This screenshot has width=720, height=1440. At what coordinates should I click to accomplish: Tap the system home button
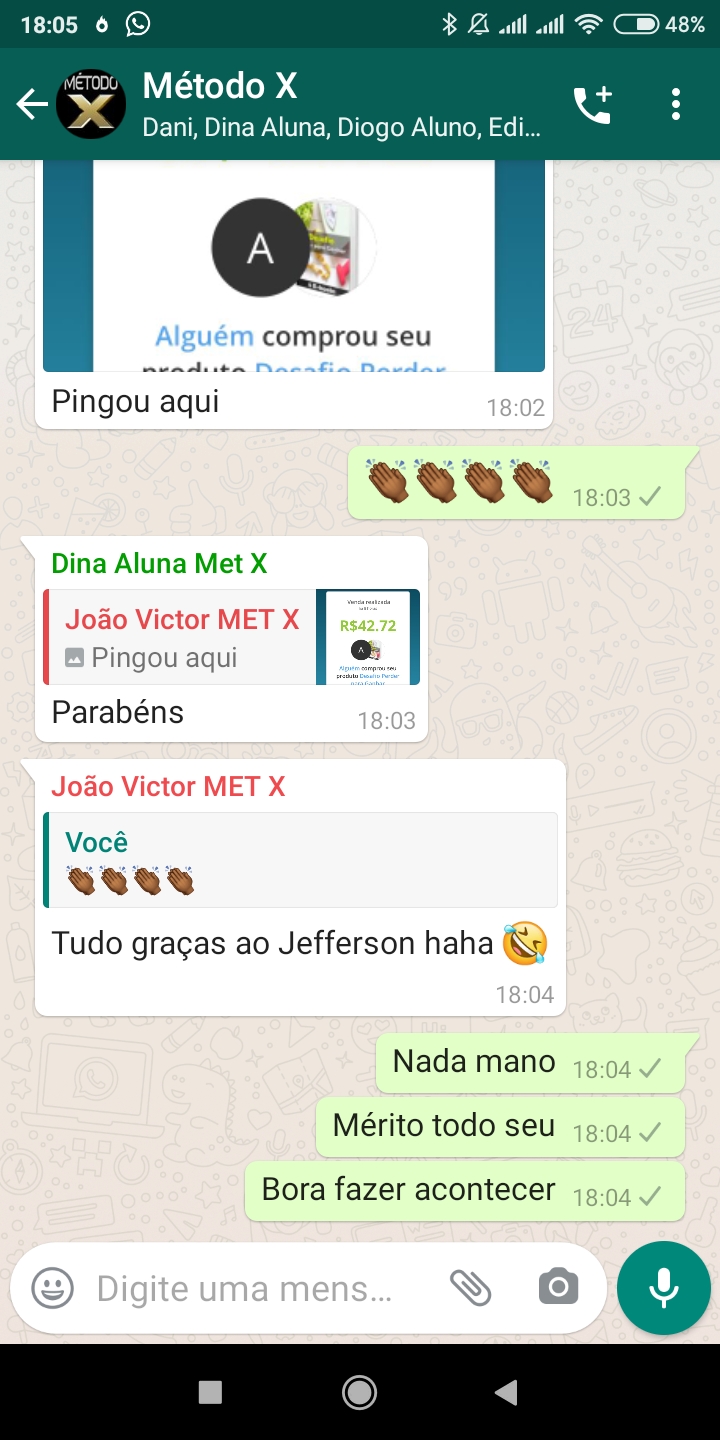point(359,1392)
